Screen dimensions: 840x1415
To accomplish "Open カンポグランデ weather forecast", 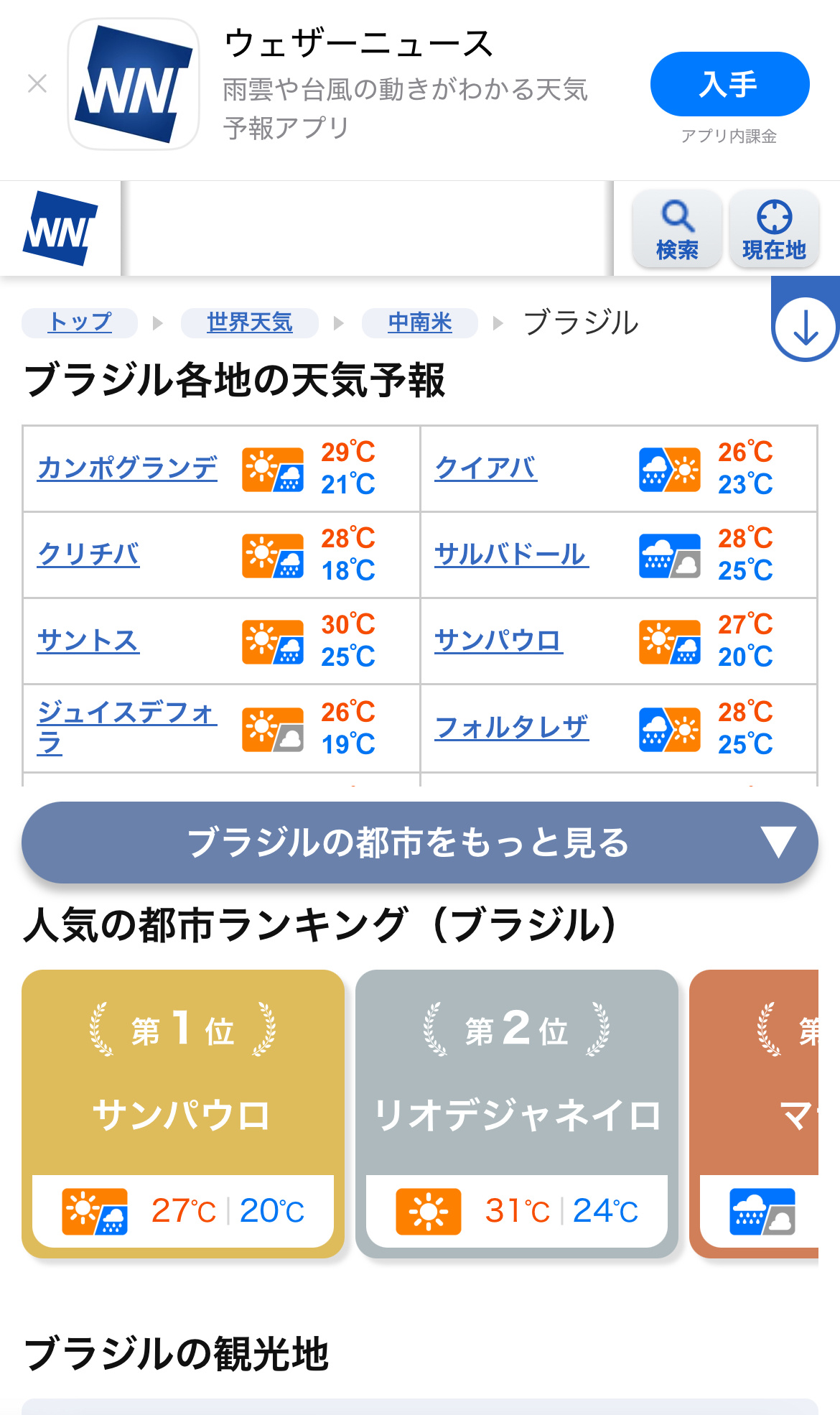I will tap(127, 468).
